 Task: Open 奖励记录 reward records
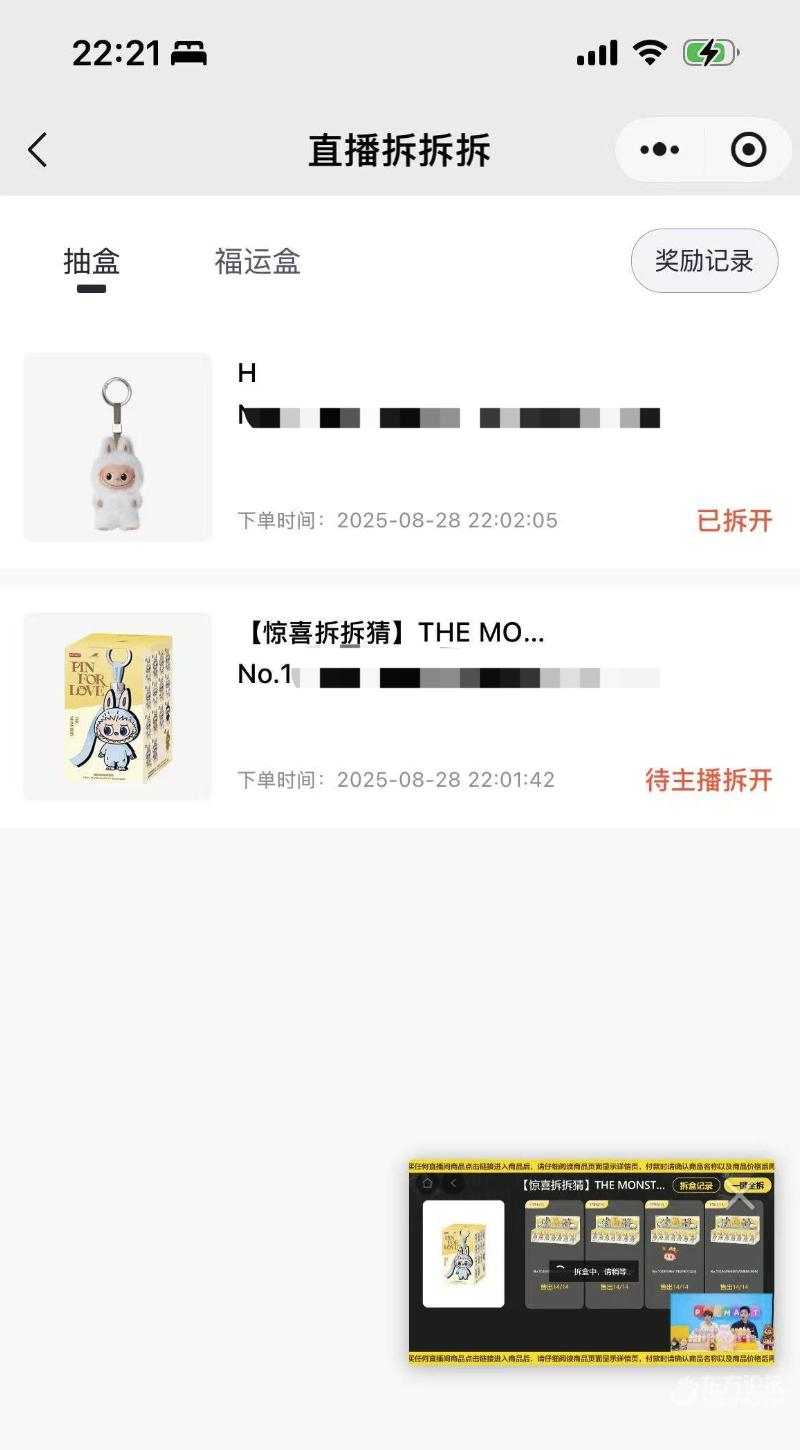coord(704,261)
